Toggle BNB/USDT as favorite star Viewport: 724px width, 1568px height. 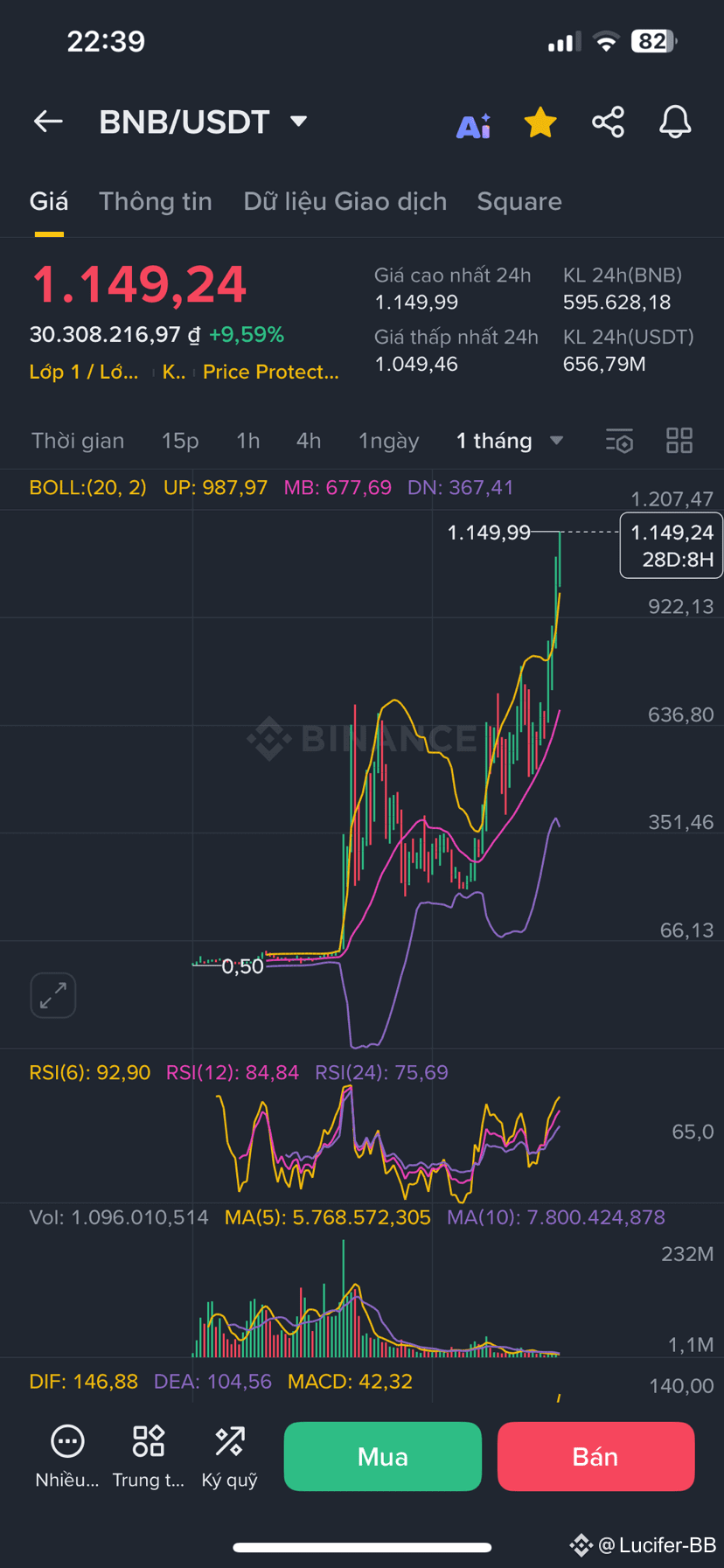click(540, 122)
